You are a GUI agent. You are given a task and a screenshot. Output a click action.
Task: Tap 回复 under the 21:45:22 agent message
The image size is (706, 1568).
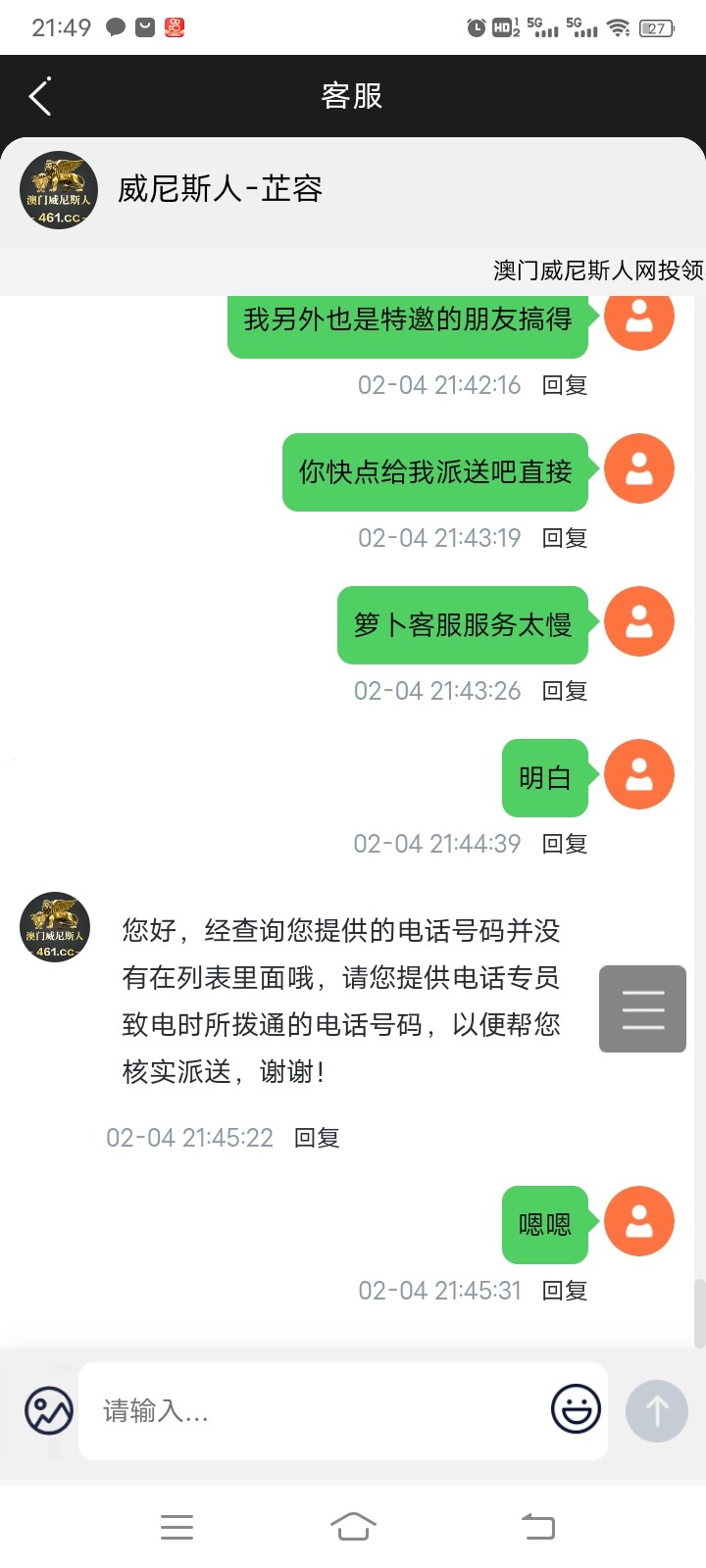click(314, 1137)
